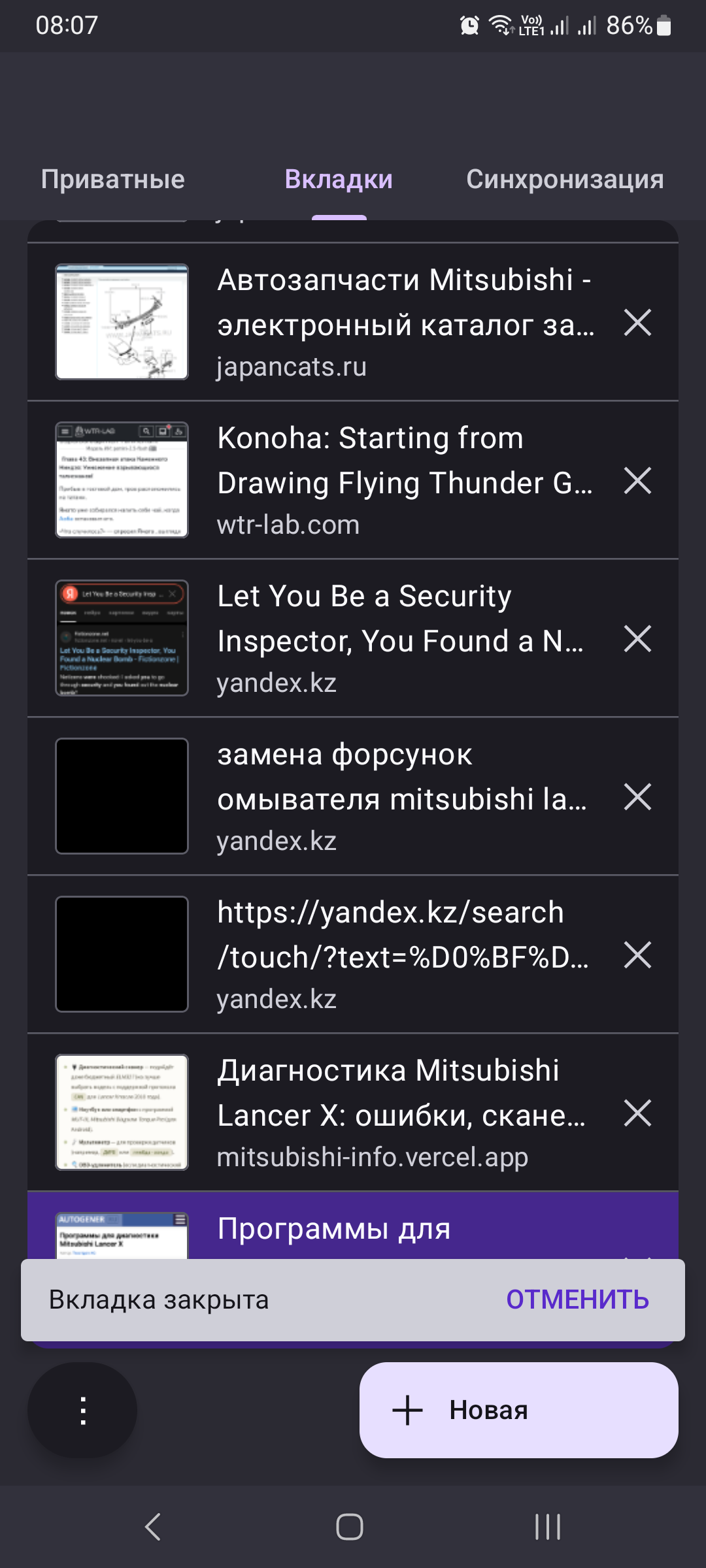This screenshot has height=1568, width=706.
Task: Close the https://yandex.kz/search tab
Action: coord(637,955)
